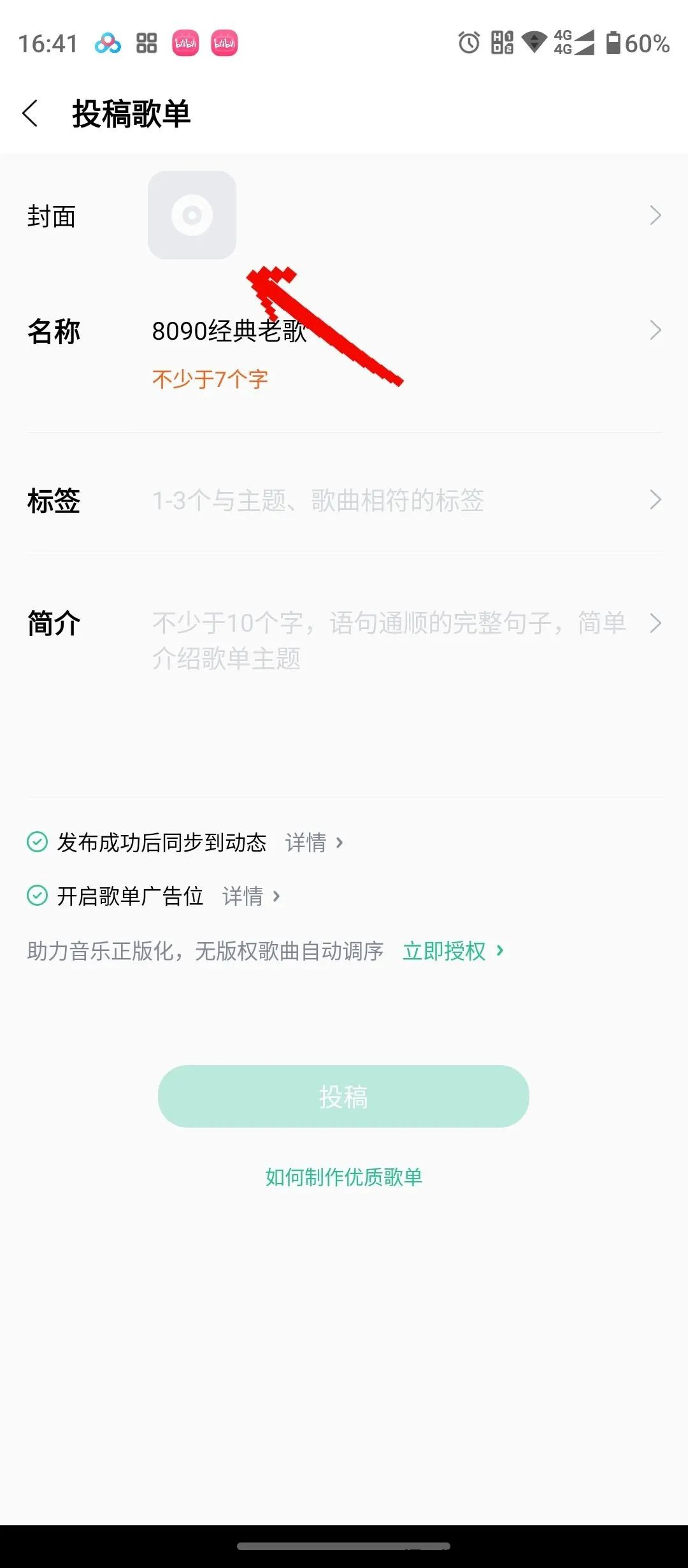Screen dimensions: 688x1568
Task: Expand the 标签 row chevron
Action: click(x=656, y=501)
